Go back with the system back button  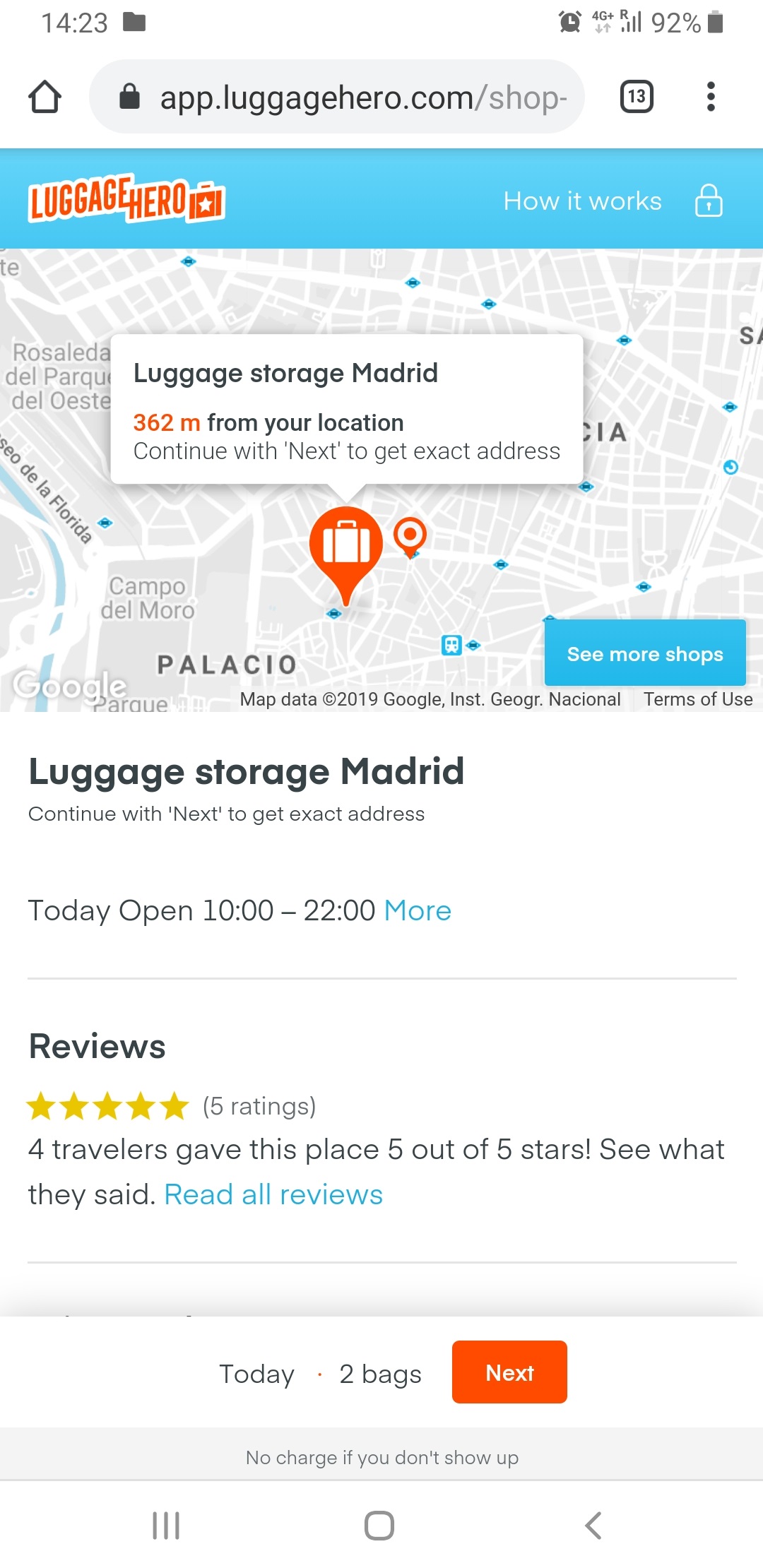(593, 1526)
